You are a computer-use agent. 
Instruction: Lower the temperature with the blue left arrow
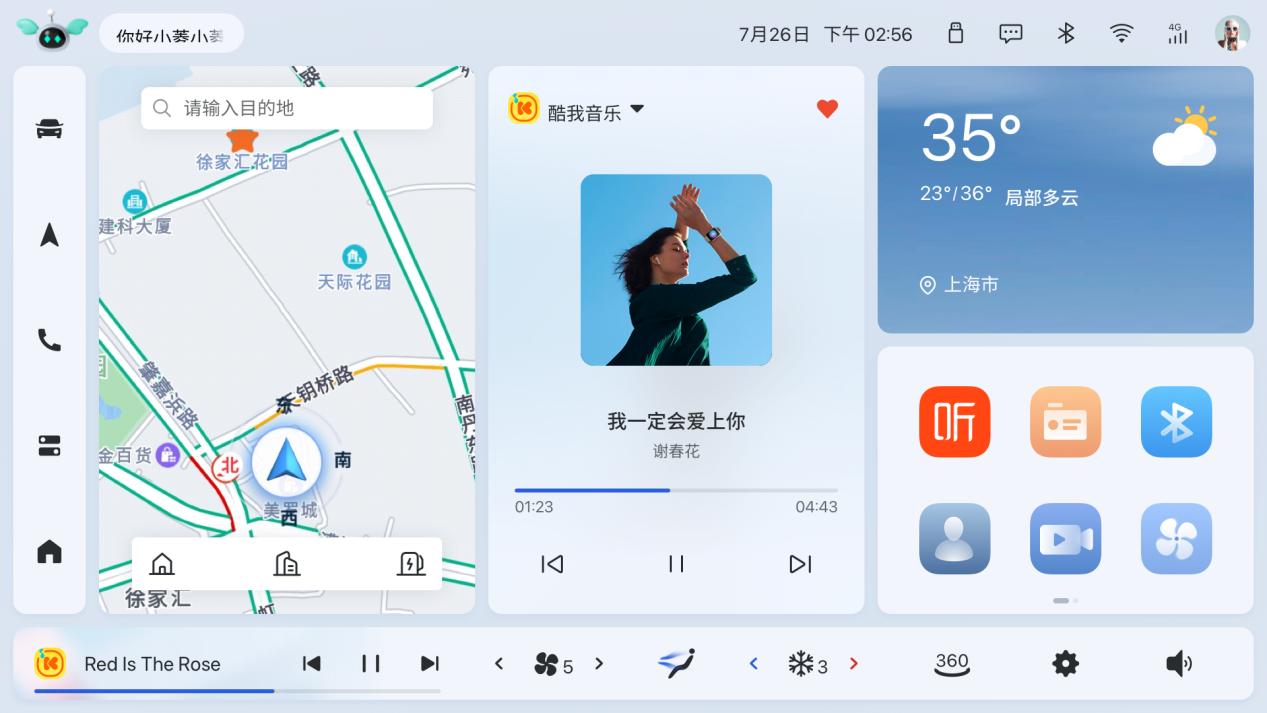(754, 664)
